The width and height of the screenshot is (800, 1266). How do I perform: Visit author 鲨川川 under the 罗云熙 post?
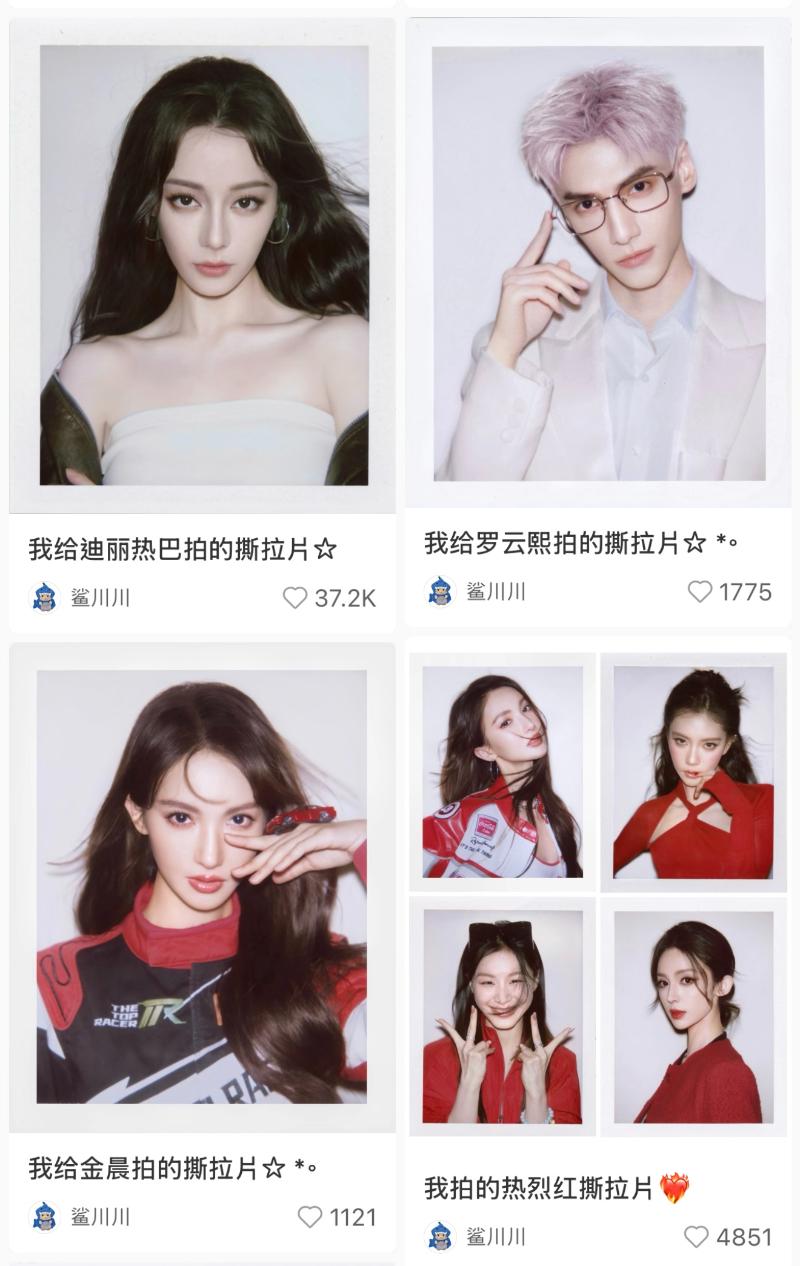click(495, 592)
